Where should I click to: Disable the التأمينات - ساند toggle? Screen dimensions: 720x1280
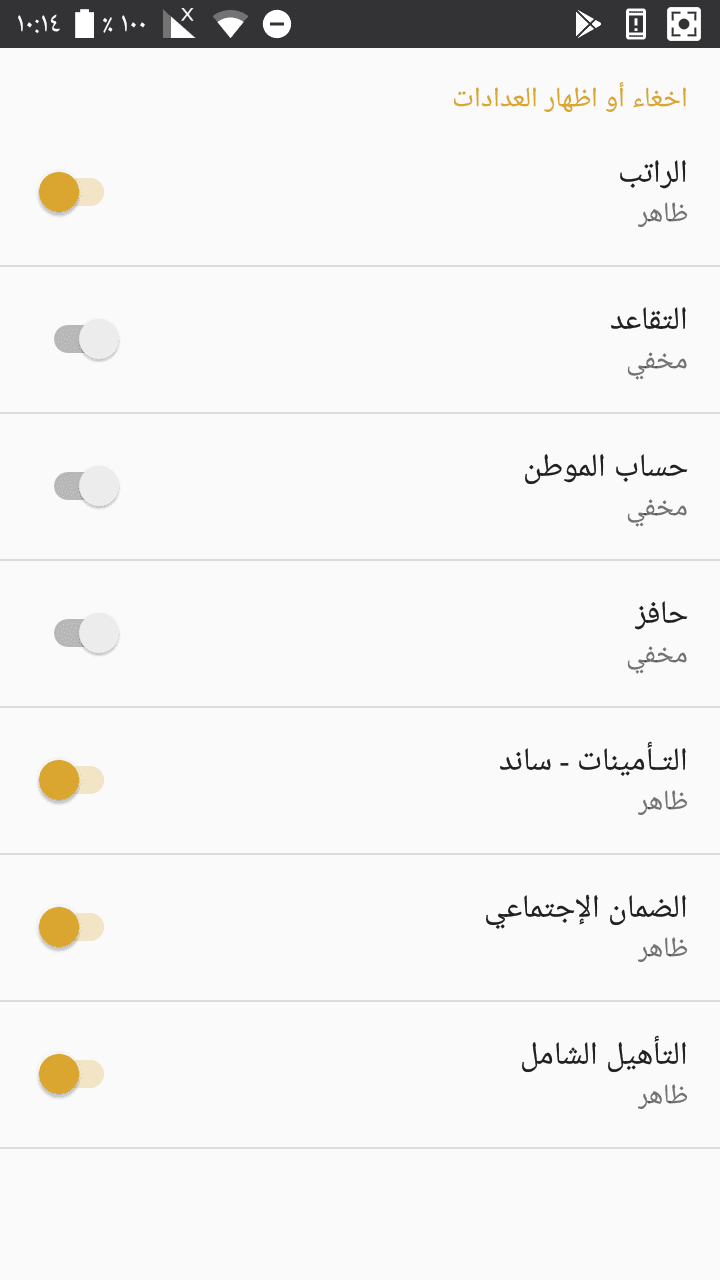tap(70, 780)
